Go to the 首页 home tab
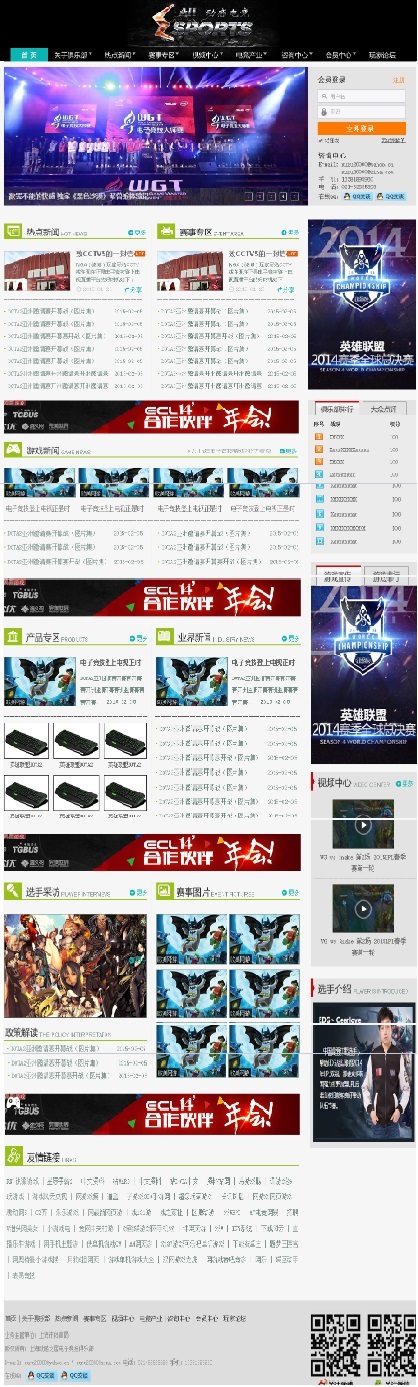This screenshot has height=1387, width=418. pos(29,55)
